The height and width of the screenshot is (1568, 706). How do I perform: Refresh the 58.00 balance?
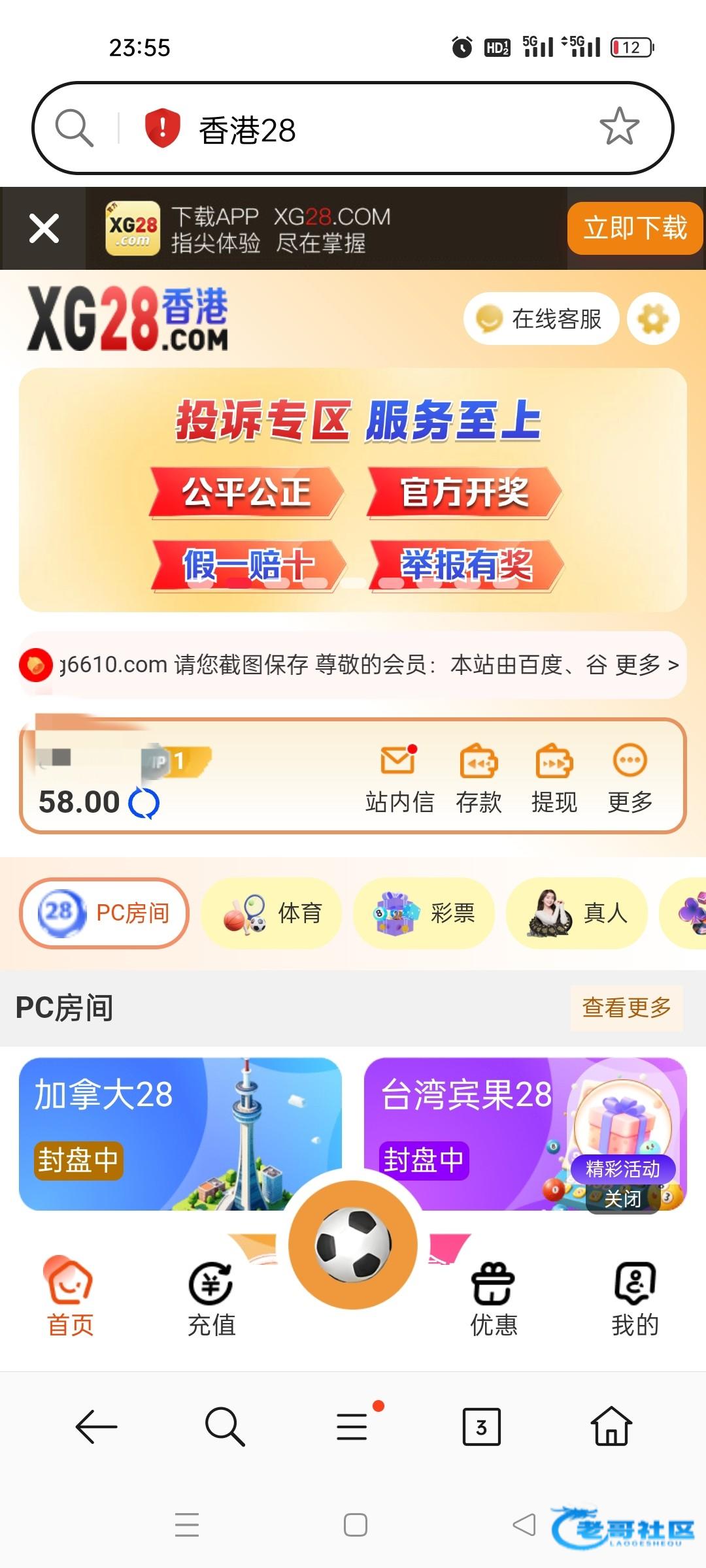[x=144, y=803]
